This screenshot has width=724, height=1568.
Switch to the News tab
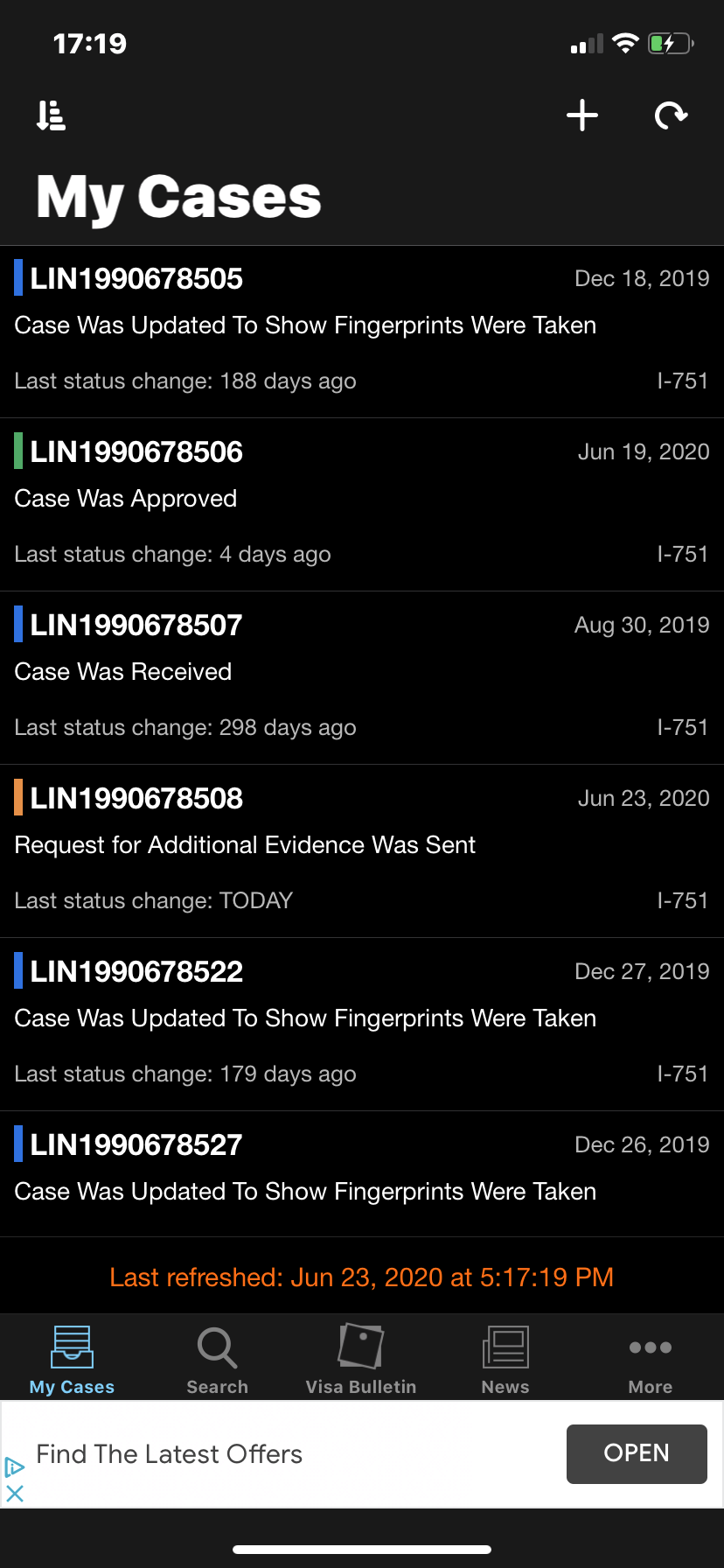click(505, 1359)
